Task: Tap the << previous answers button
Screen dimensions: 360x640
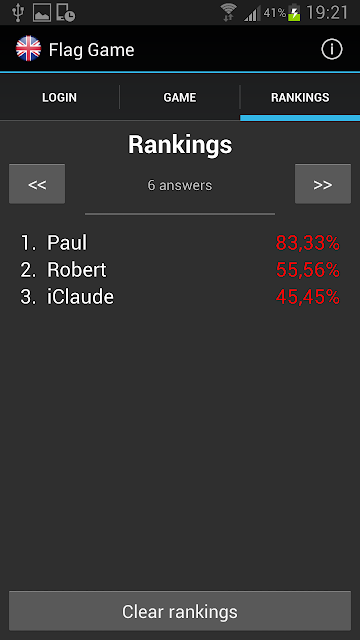Action: tap(37, 184)
